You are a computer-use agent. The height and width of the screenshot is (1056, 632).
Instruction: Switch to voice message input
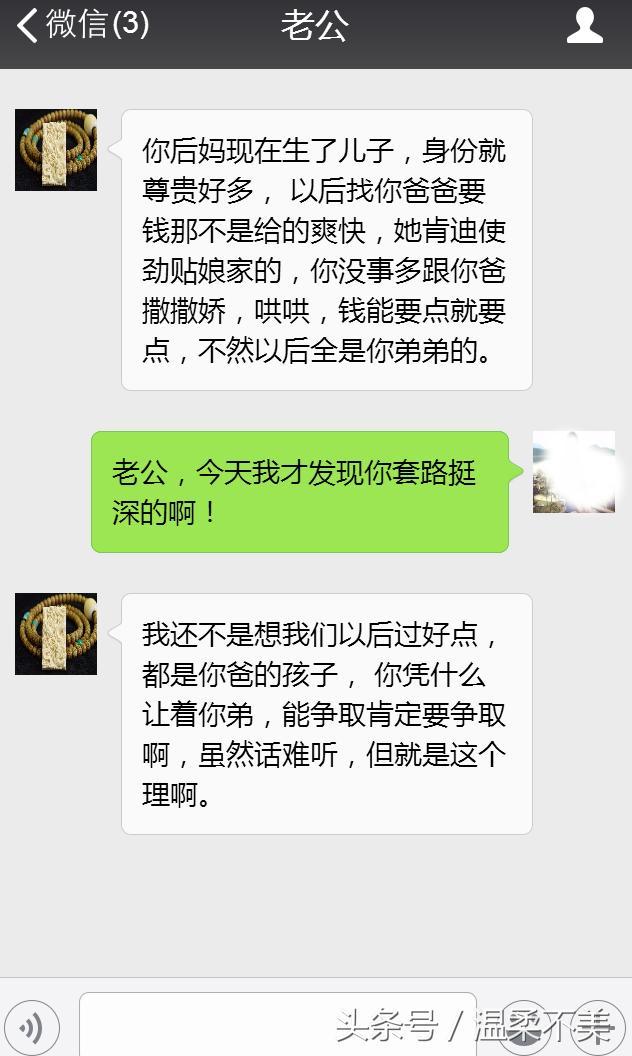[32, 1027]
